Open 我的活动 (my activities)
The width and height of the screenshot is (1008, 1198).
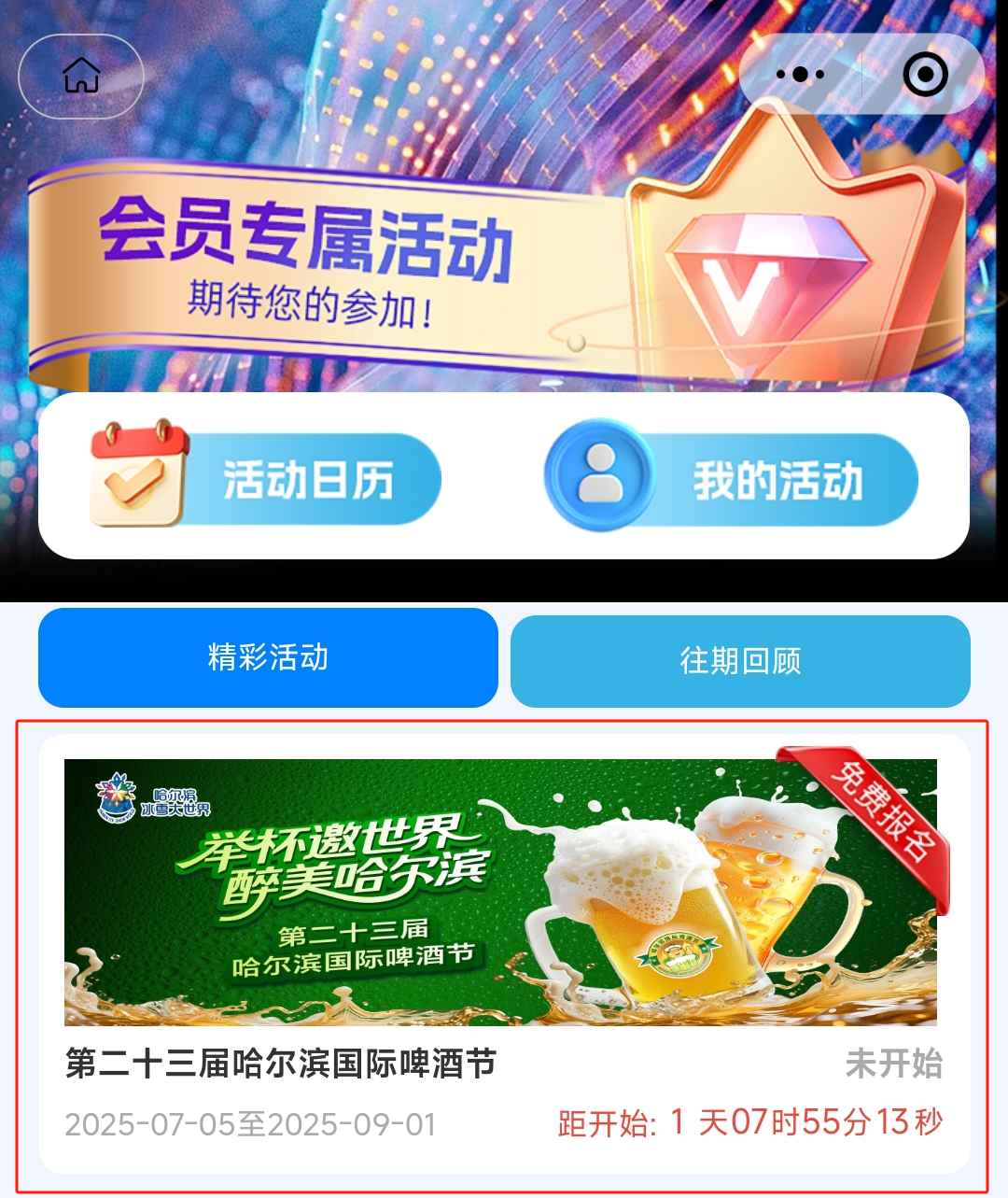(732, 479)
